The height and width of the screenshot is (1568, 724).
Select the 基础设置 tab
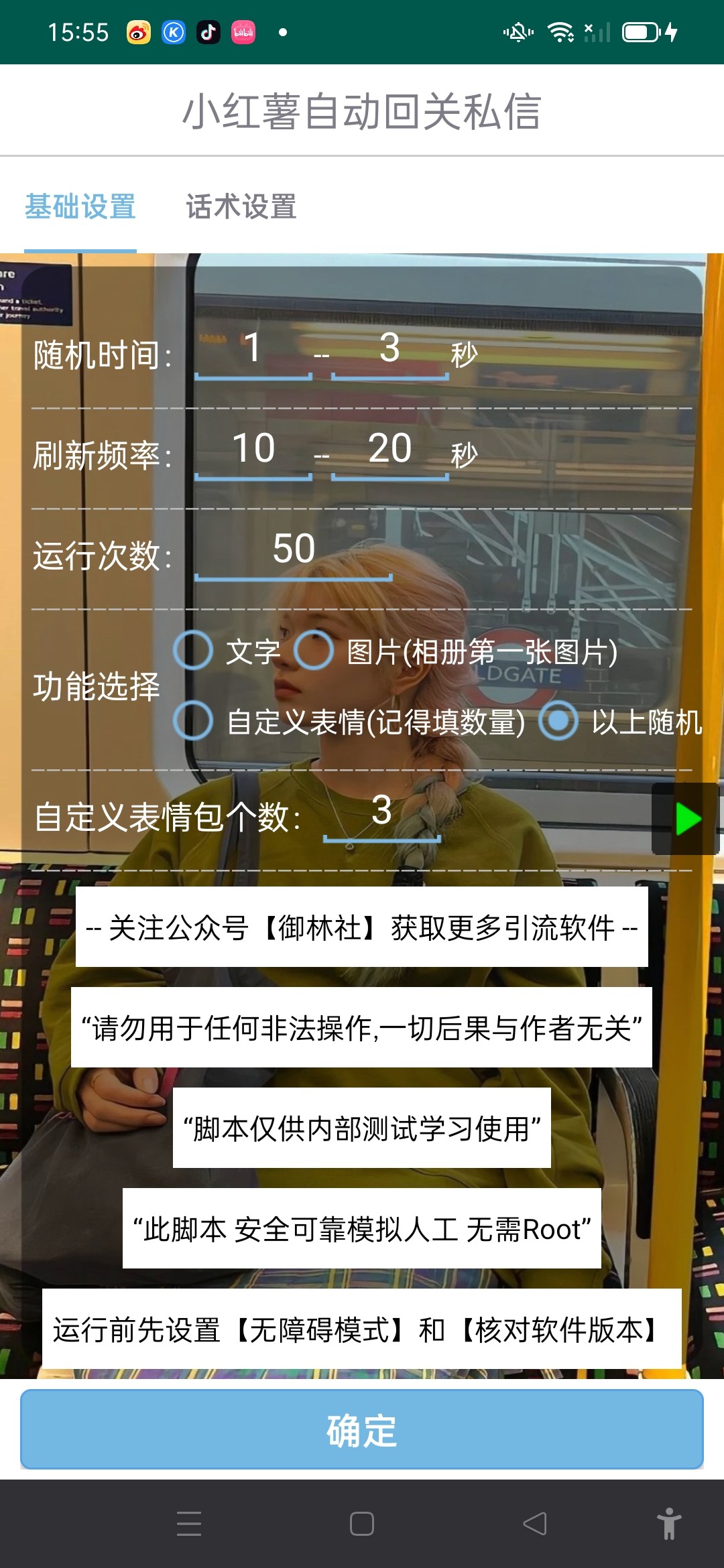(80, 206)
